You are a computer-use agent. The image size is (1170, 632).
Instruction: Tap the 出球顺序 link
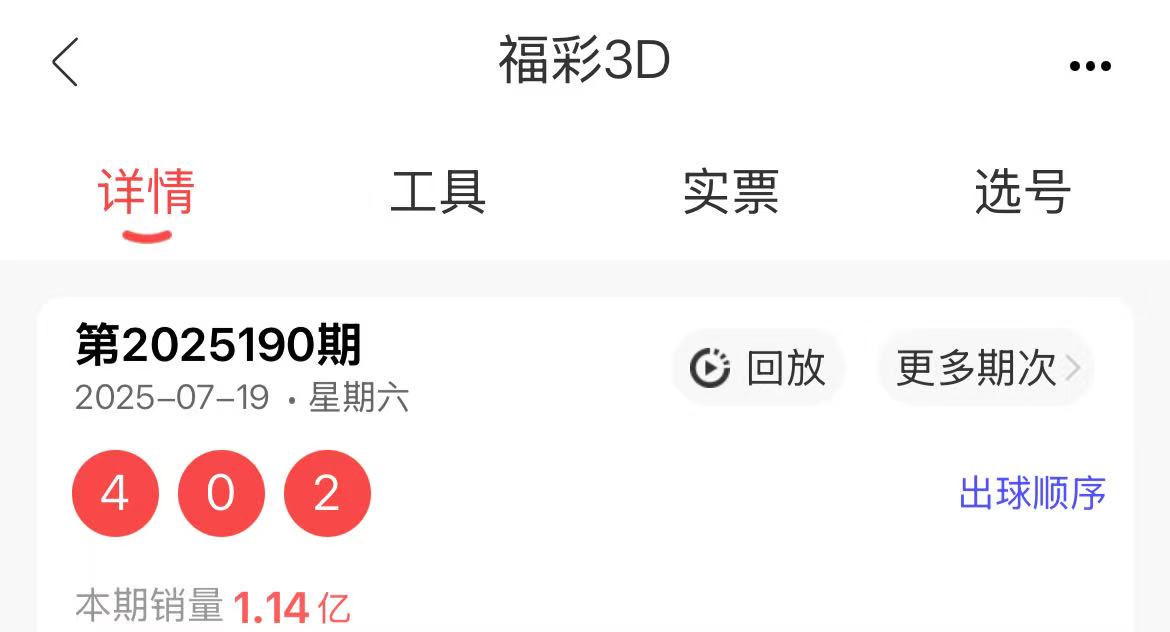click(x=1032, y=493)
